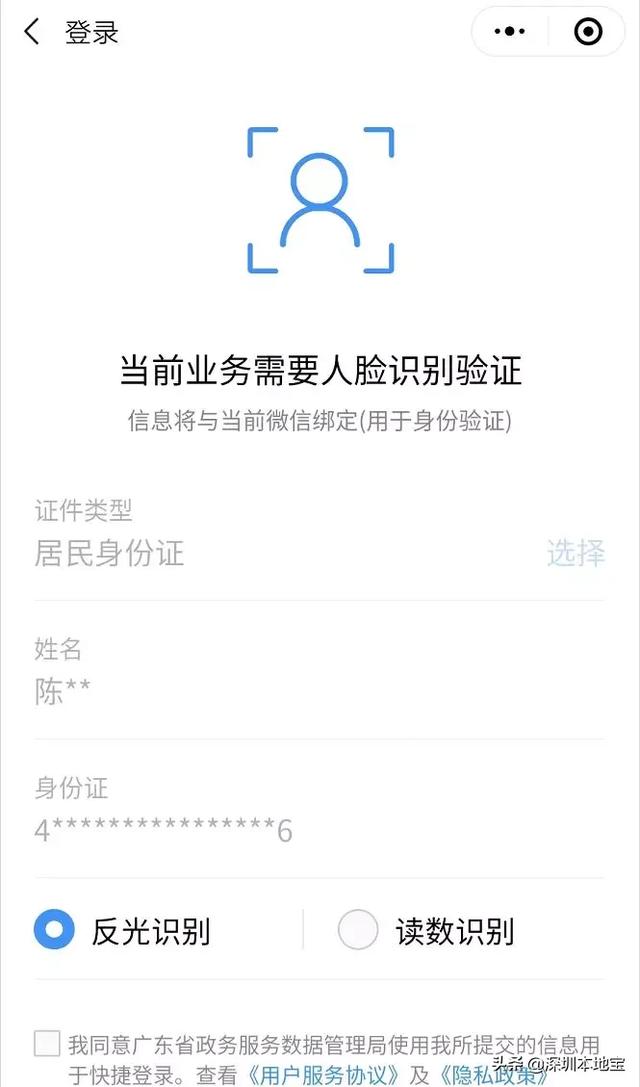Close the mini program with the circle icon
This screenshot has width=640, height=1087.
(x=588, y=32)
